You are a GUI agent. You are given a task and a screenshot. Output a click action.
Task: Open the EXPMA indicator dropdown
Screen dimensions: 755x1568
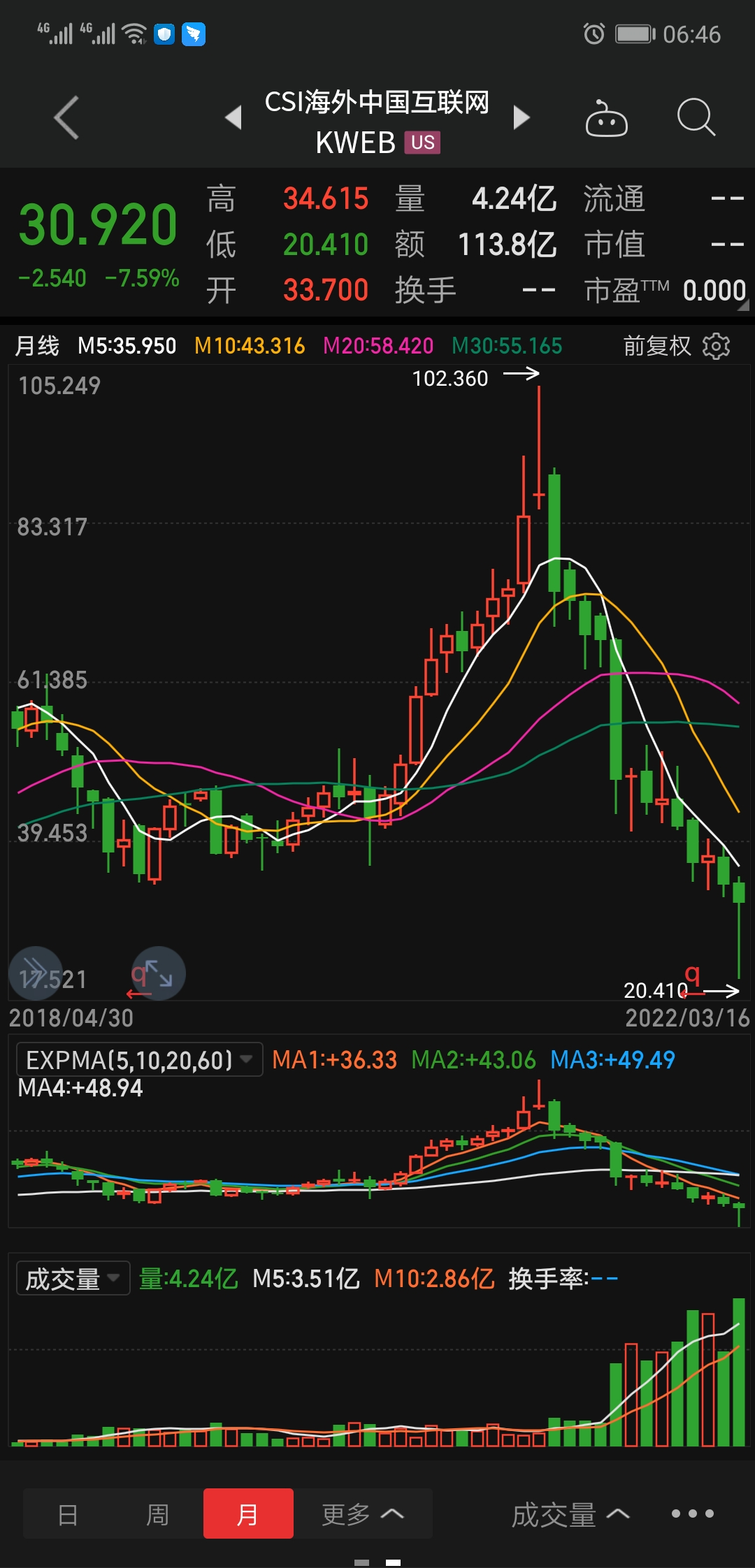[140, 1060]
